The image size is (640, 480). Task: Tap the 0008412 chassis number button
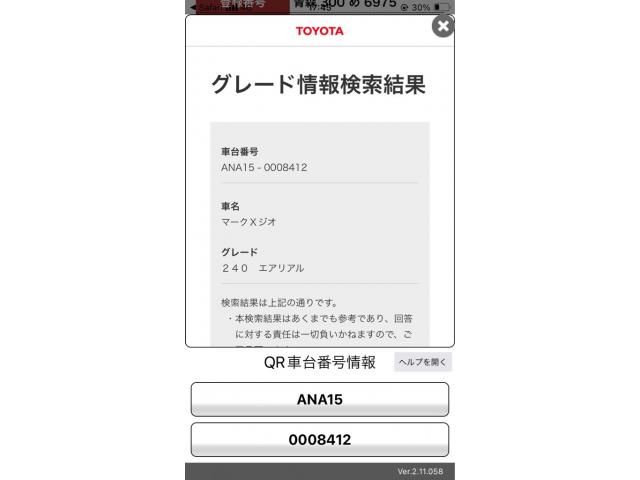(320, 439)
